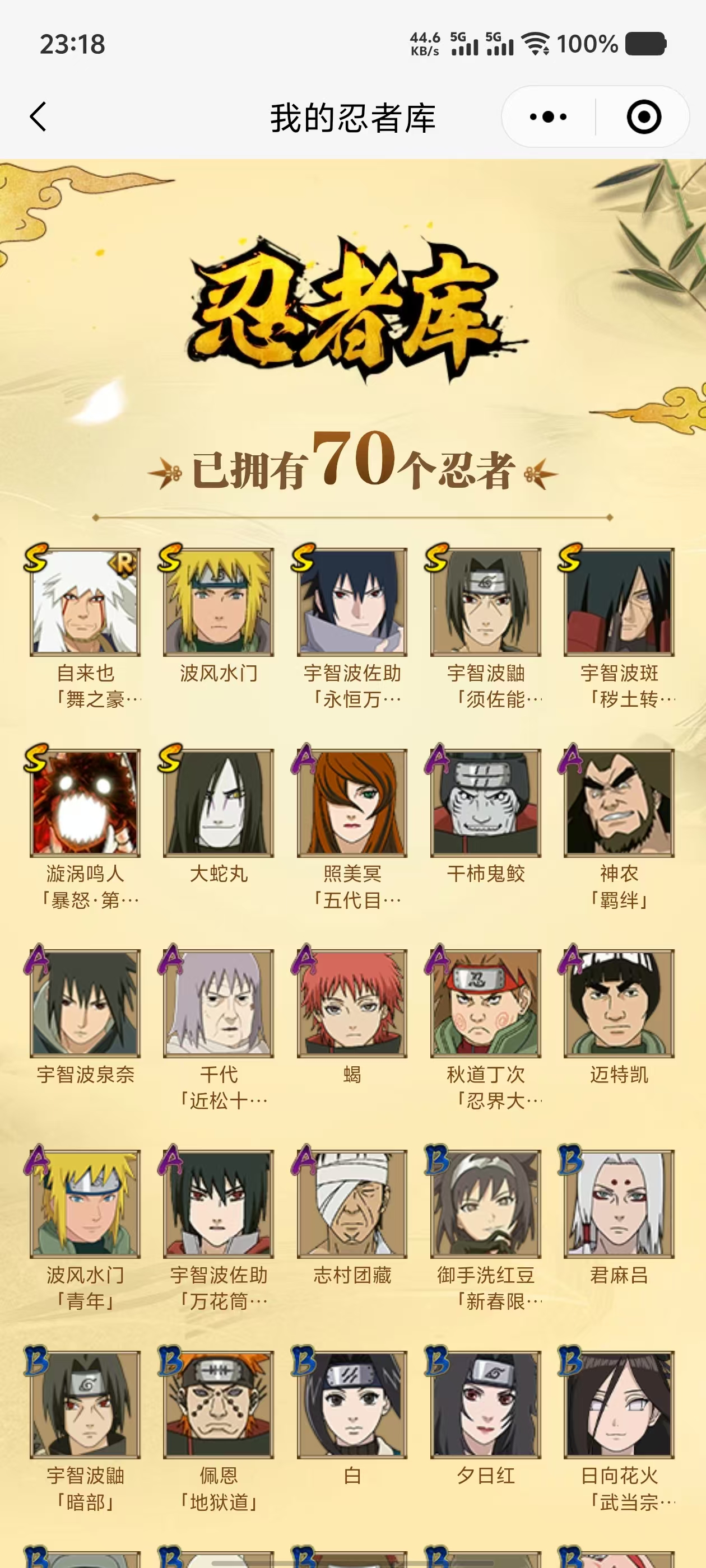The width and height of the screenshot is (706, 1568).
Task: Open the 夕日红 ninja tile
Action: click(485, 1404)
